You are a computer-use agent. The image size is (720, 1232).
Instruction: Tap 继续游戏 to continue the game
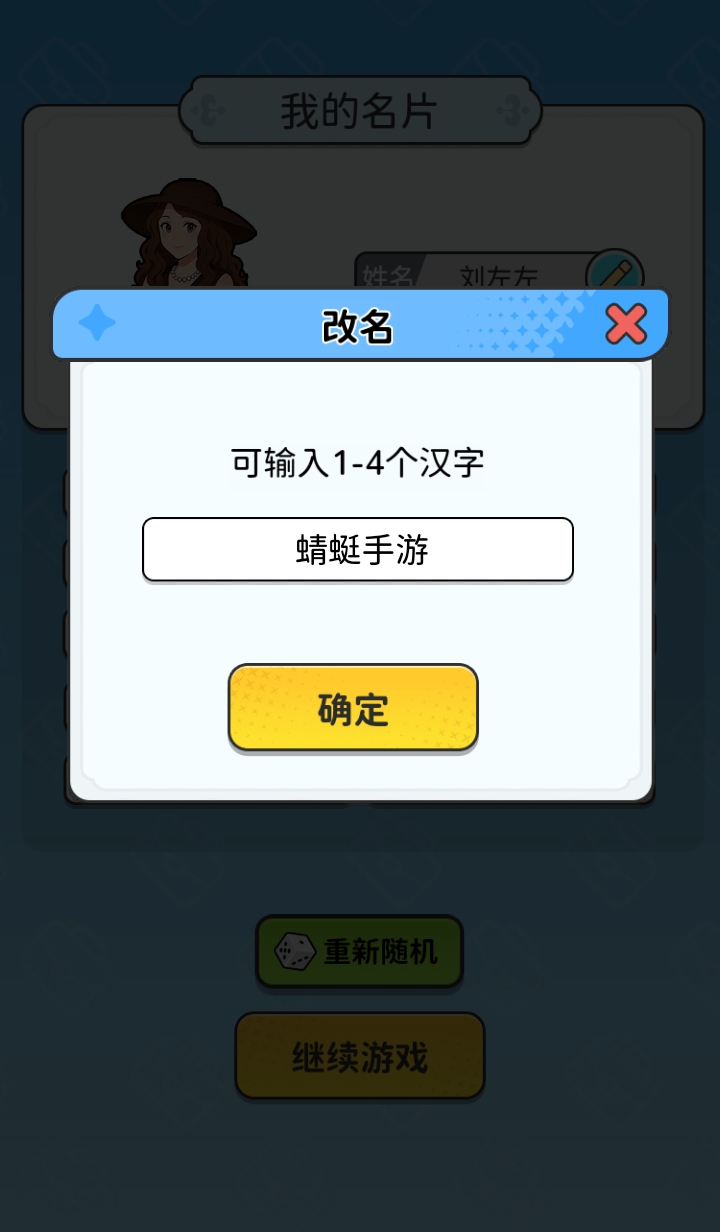coord(358,1055)
